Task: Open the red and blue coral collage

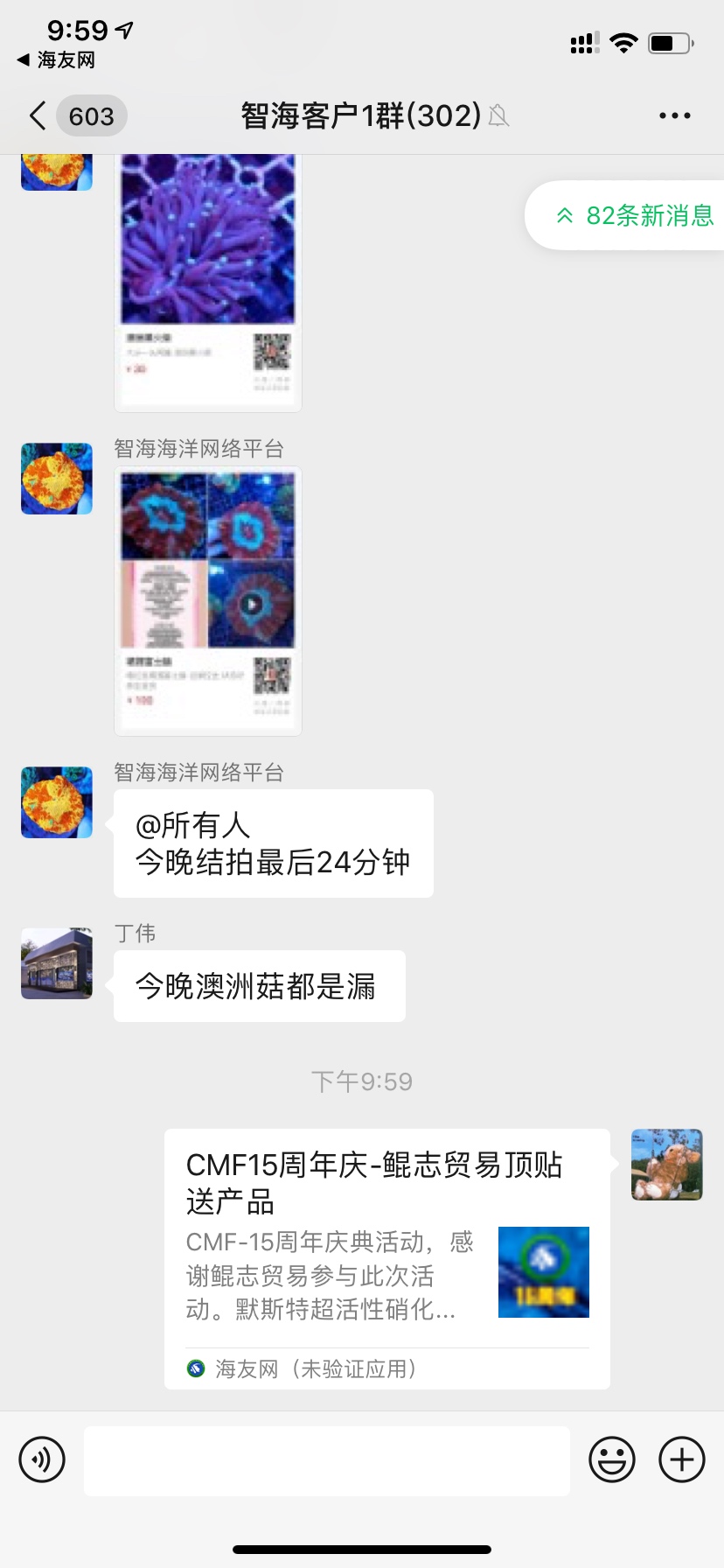Action: click(208, 600)
